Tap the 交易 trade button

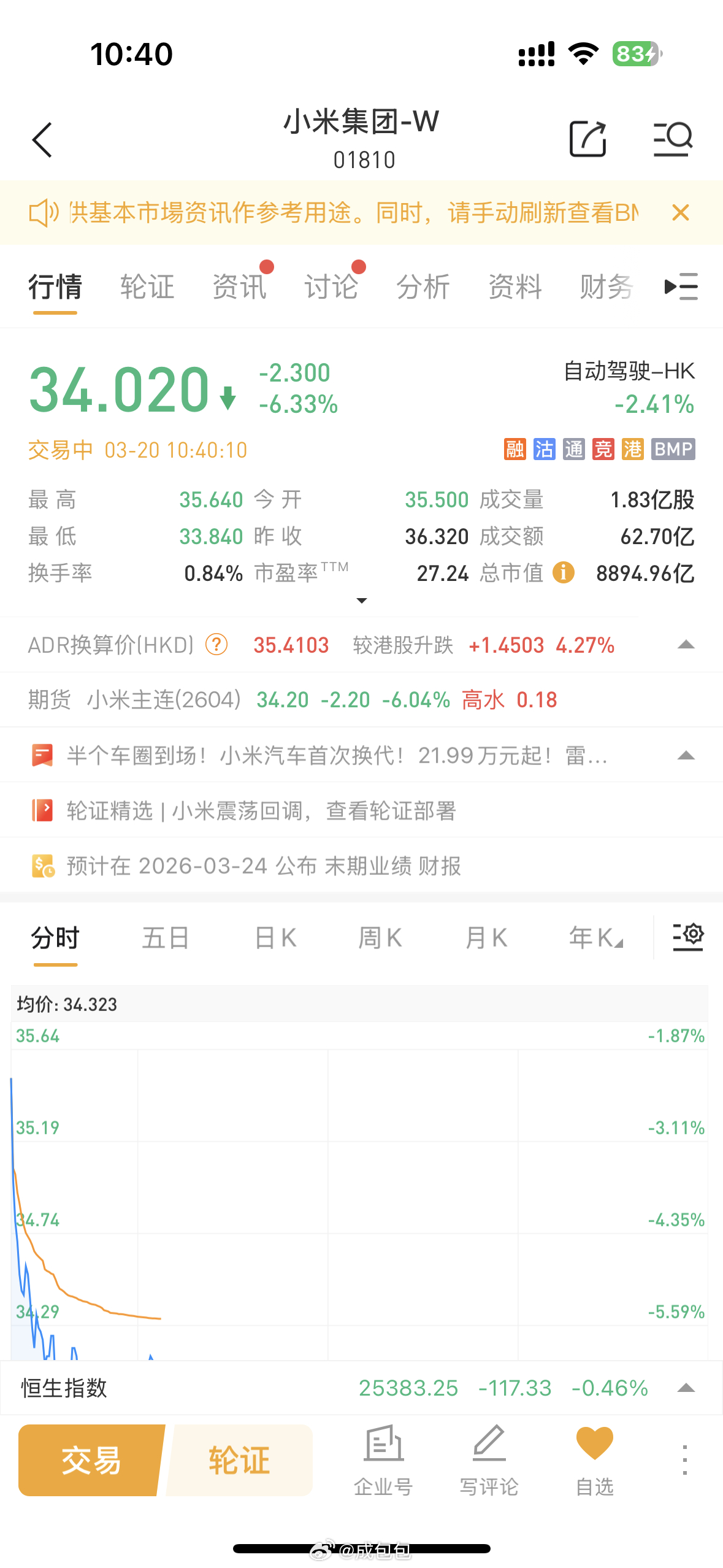pos(91,1460)
